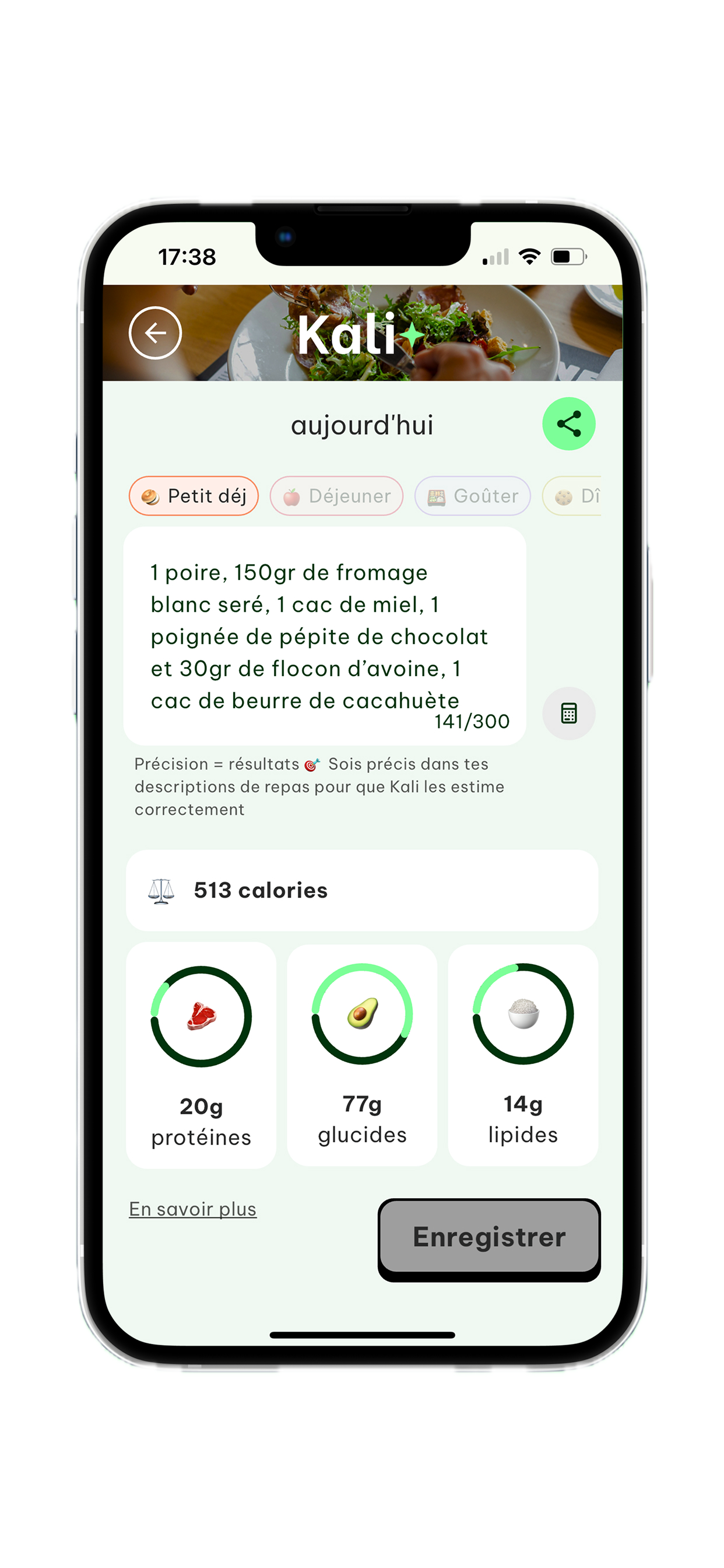724x1568 pixels.
Task: Edit the meal description text field
Action: [x=324, y=635]
